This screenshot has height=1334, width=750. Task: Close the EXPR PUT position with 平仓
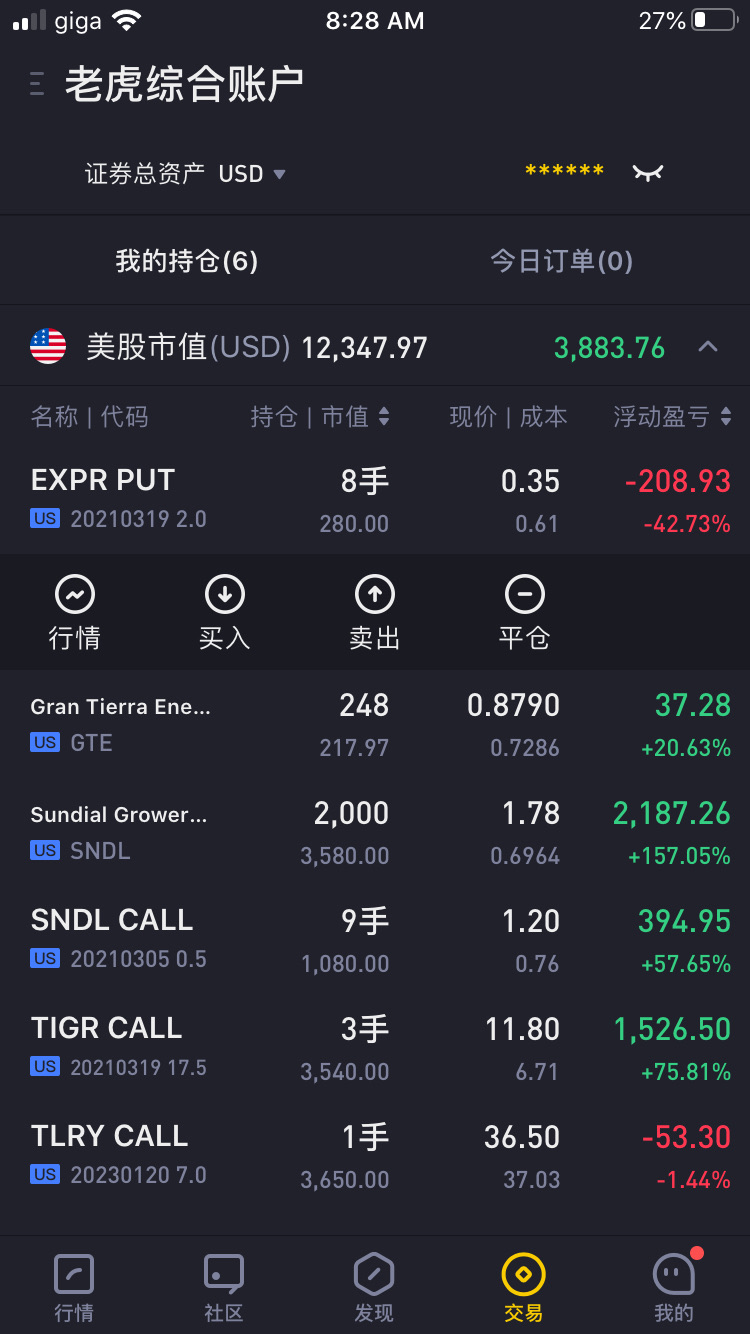(x=524, y=613)
